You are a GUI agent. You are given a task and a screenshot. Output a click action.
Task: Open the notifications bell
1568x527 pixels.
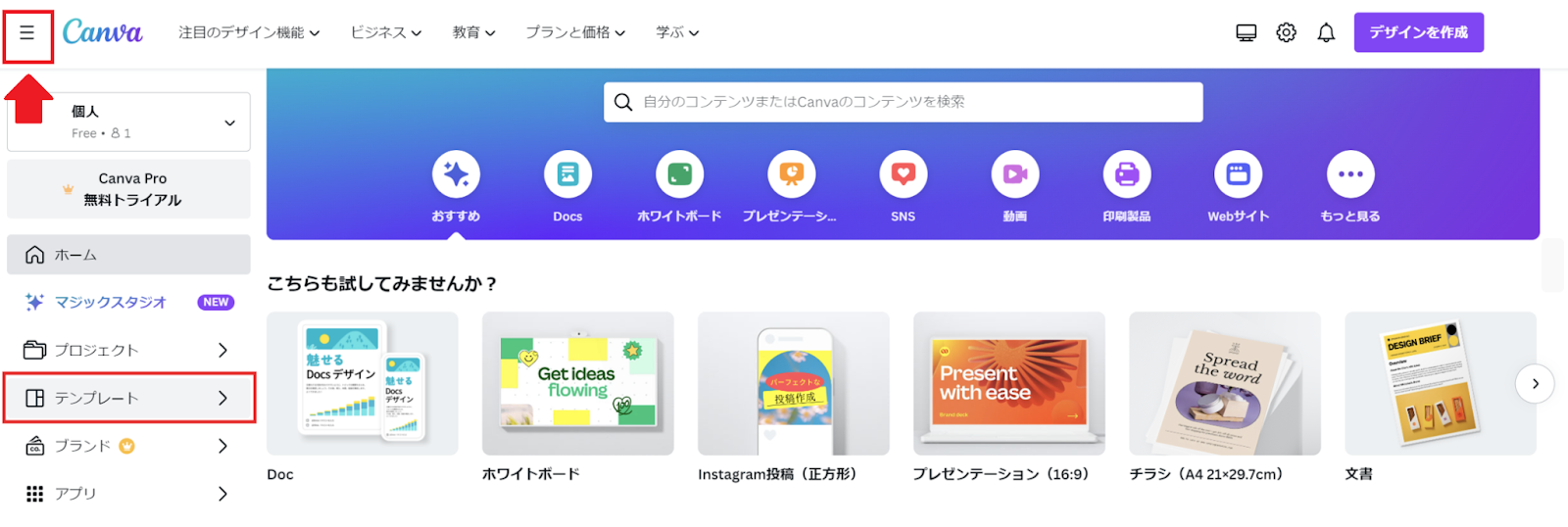1326,33
